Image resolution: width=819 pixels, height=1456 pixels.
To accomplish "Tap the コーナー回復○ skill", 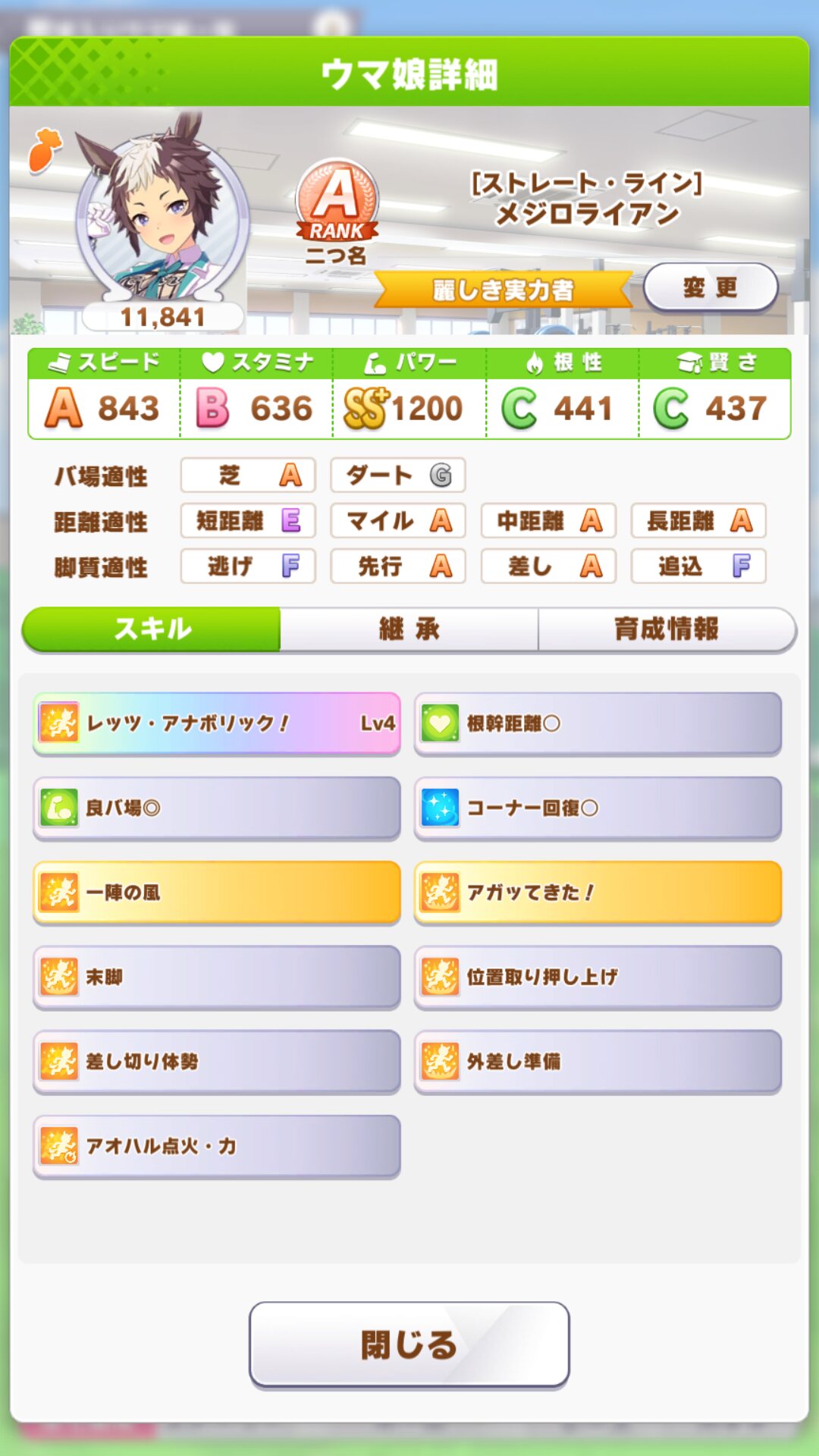I will (x=598, y=808).
